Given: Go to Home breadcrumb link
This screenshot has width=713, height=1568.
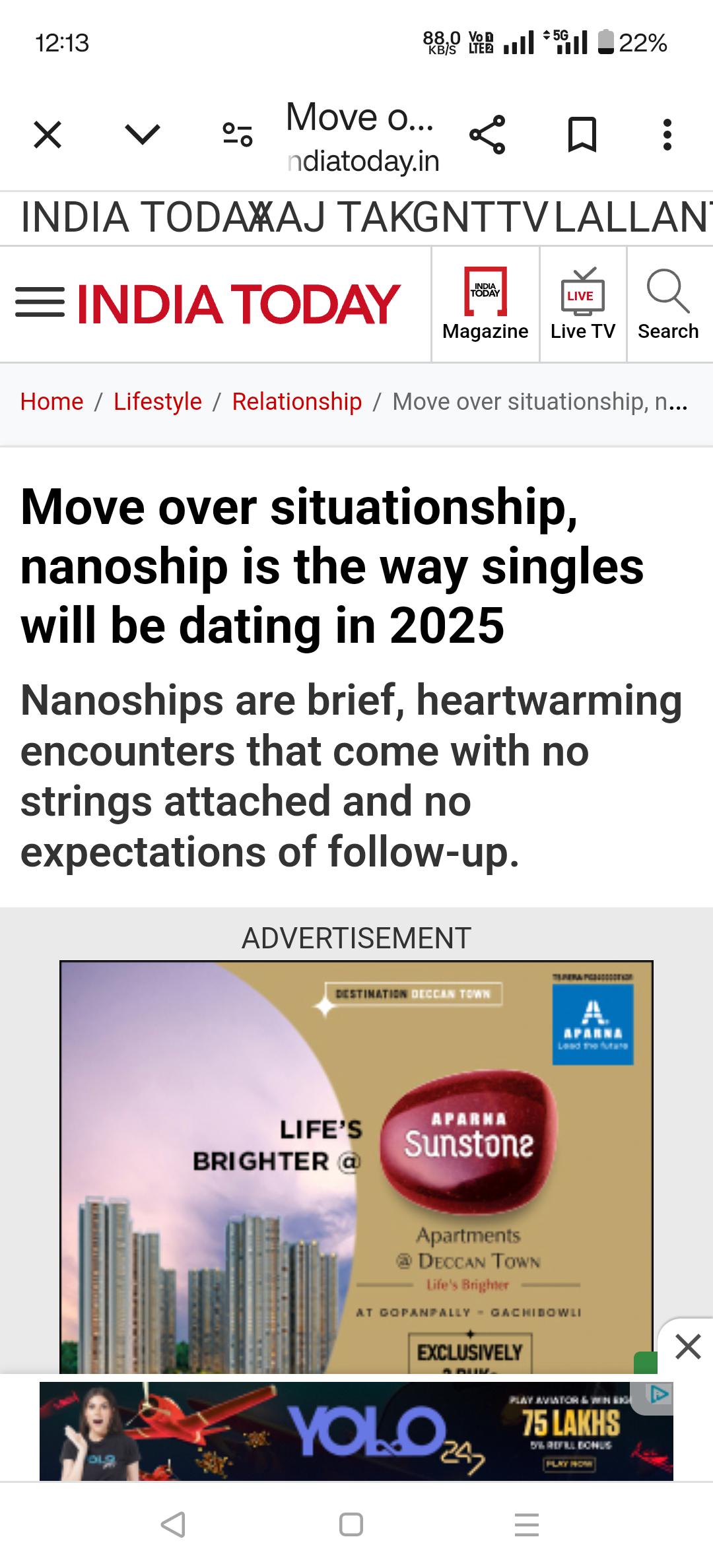Looking at the screenshot, I should (x=51, y=401).
